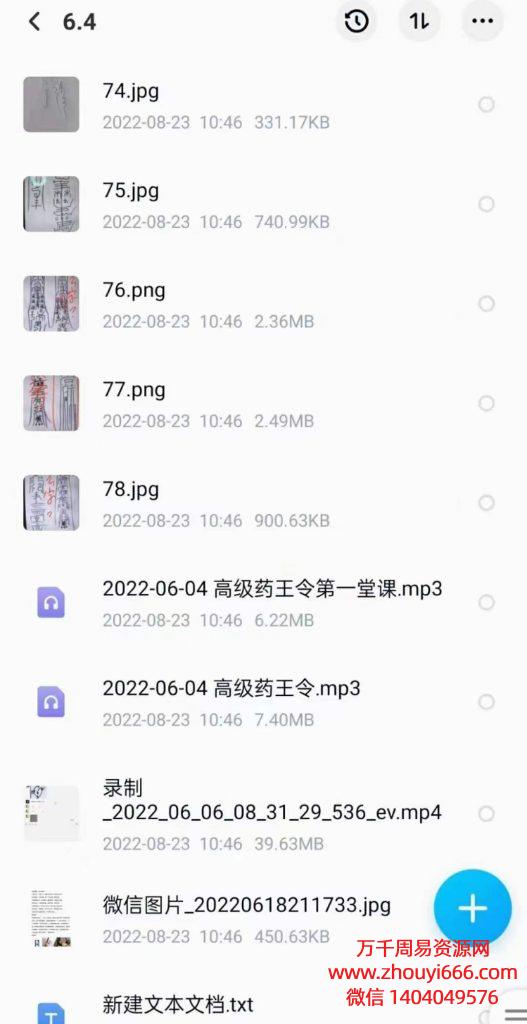The image size is (527, 1024).
Task: Select the circle next to 75.jpg
Action: [x=487, y=204]
